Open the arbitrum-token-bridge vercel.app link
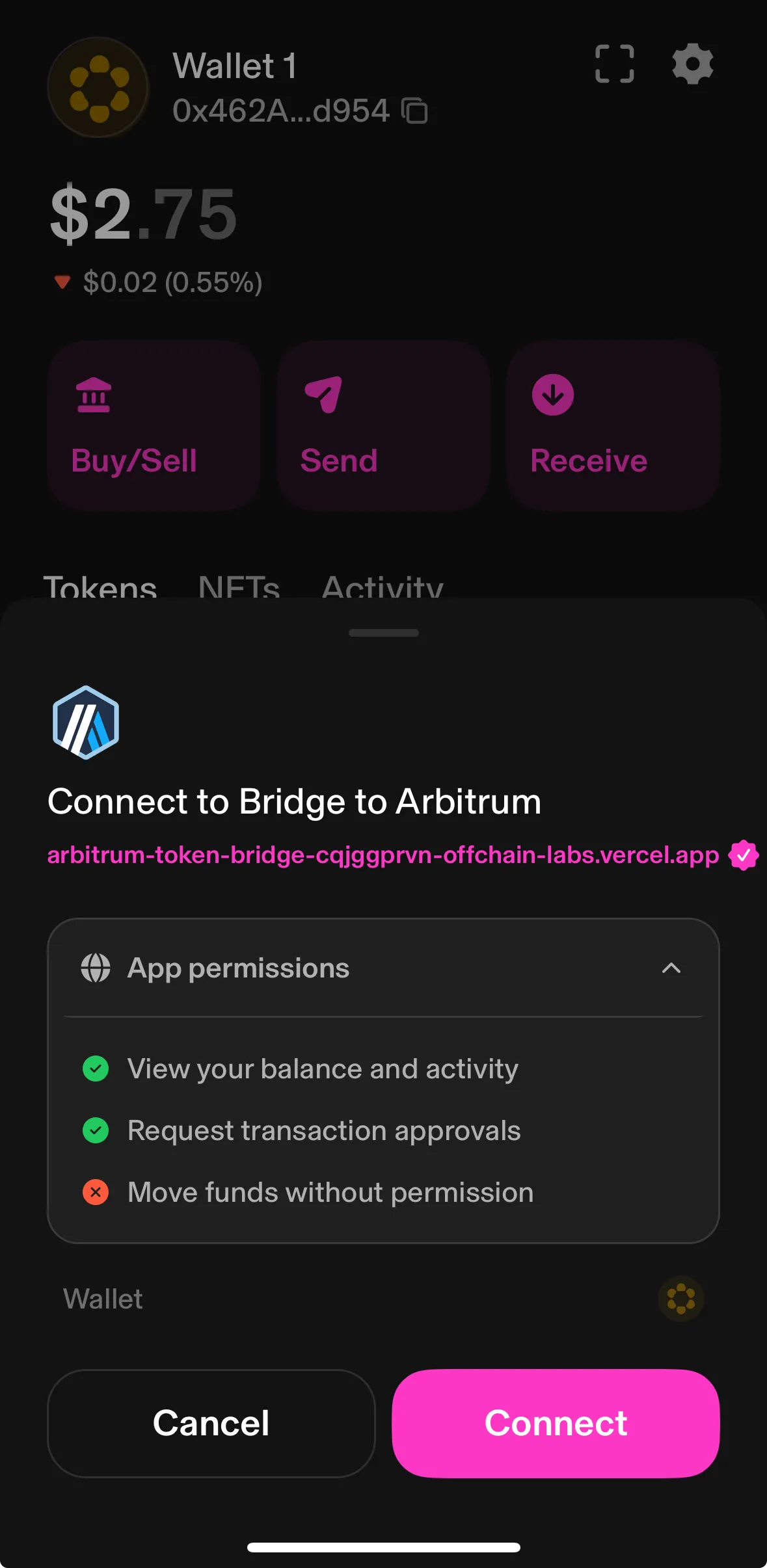767x1568 pixels. click(x=383, y=855)
